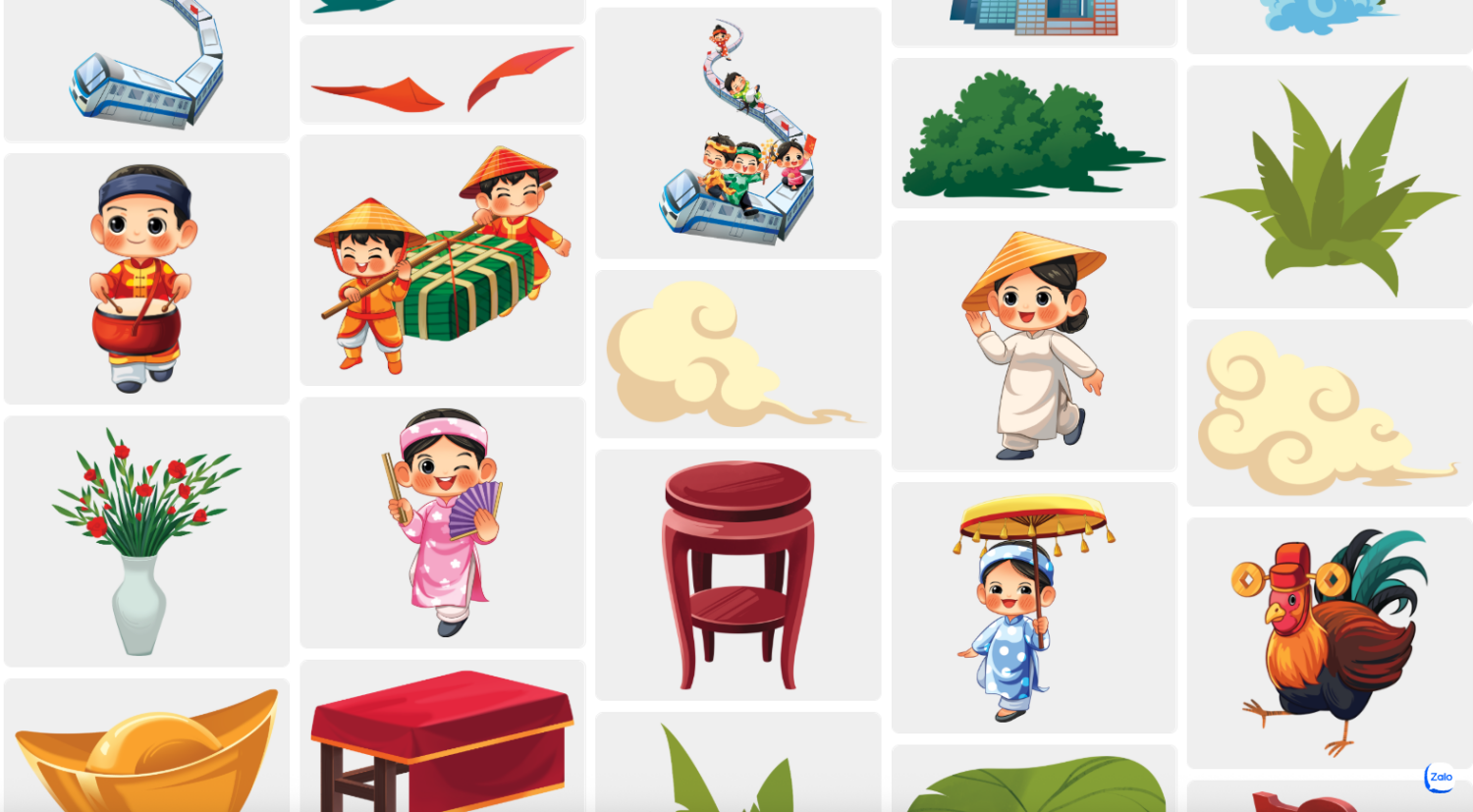Open the red flower vase image
The width and height of the screenshot is (1473, 812).
click(x=146, y=541)
